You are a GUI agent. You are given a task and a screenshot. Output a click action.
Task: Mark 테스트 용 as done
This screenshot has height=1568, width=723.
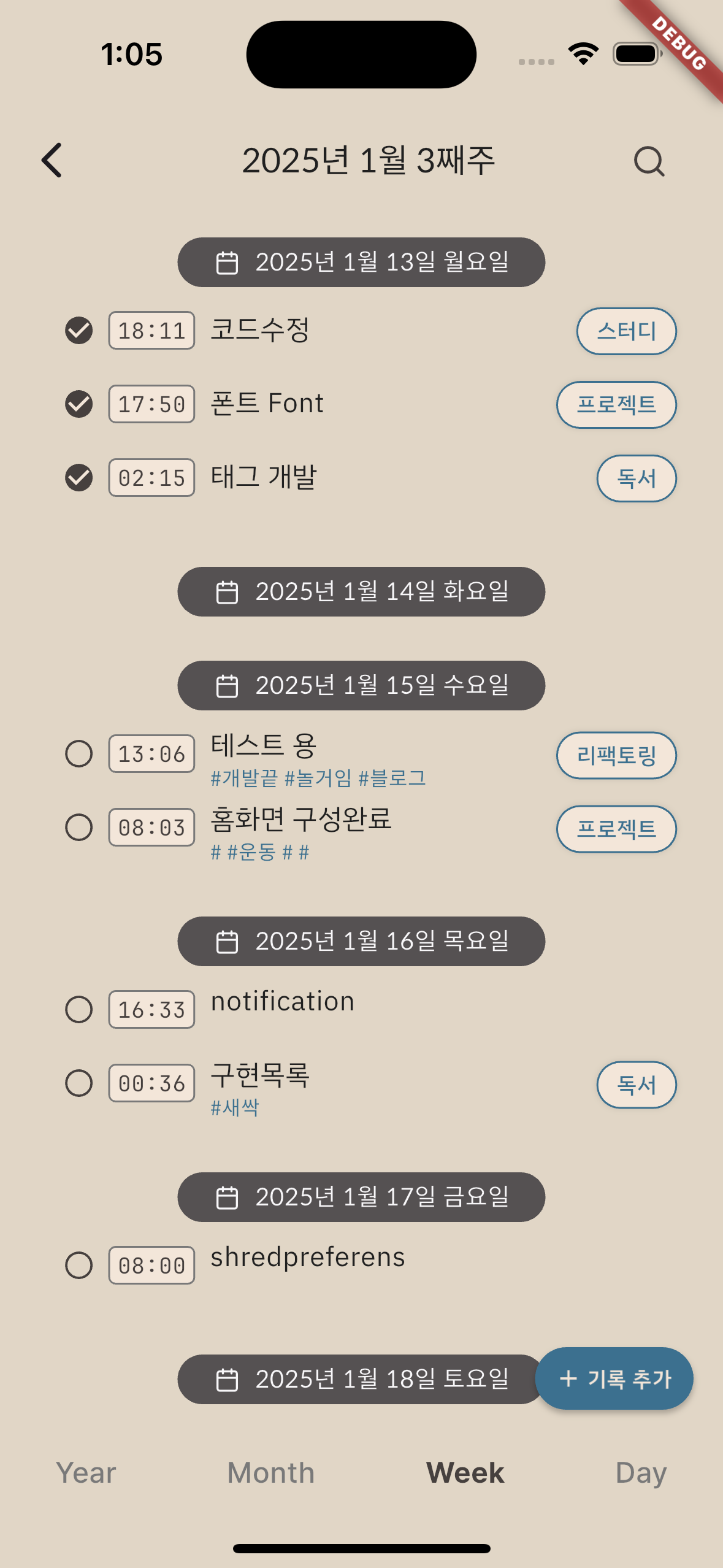(79, 754)
